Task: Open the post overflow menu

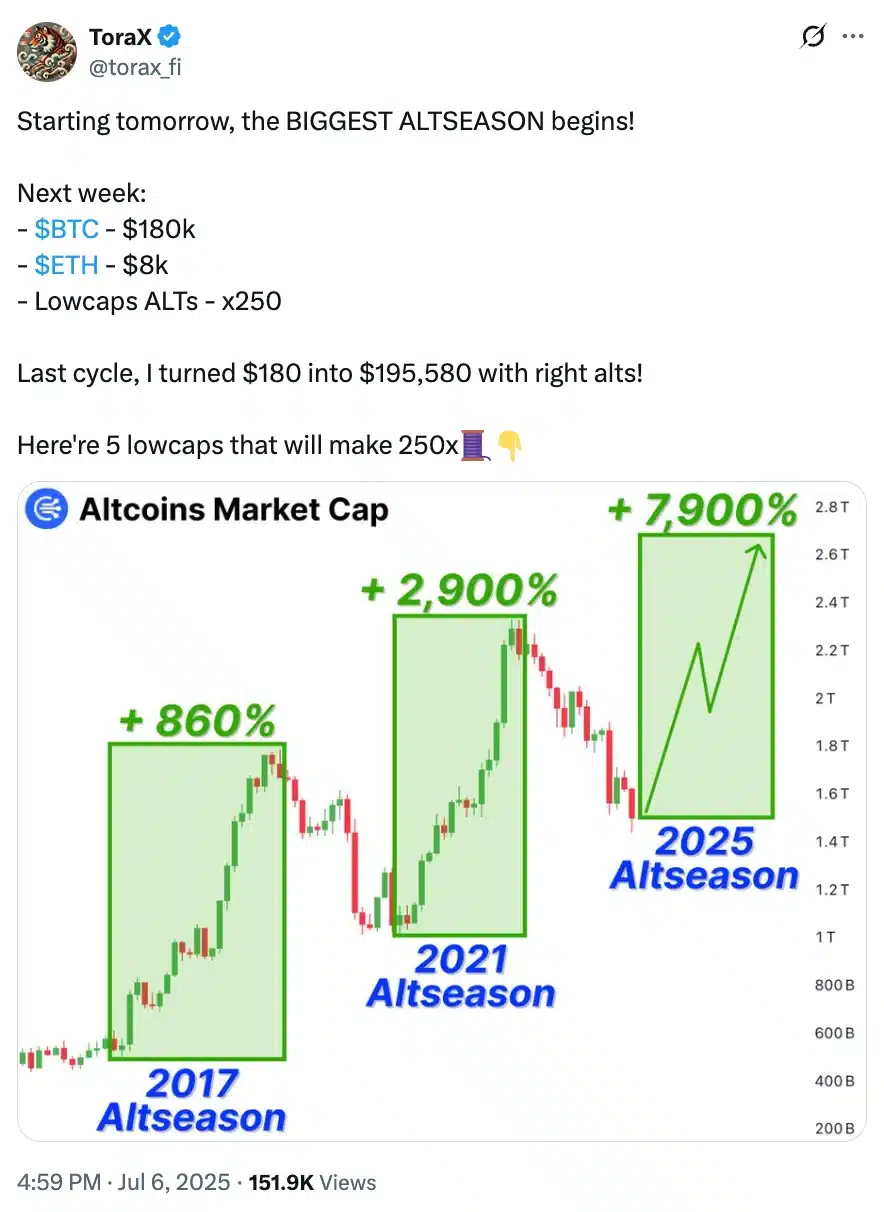Action: (x=852, y=37)
